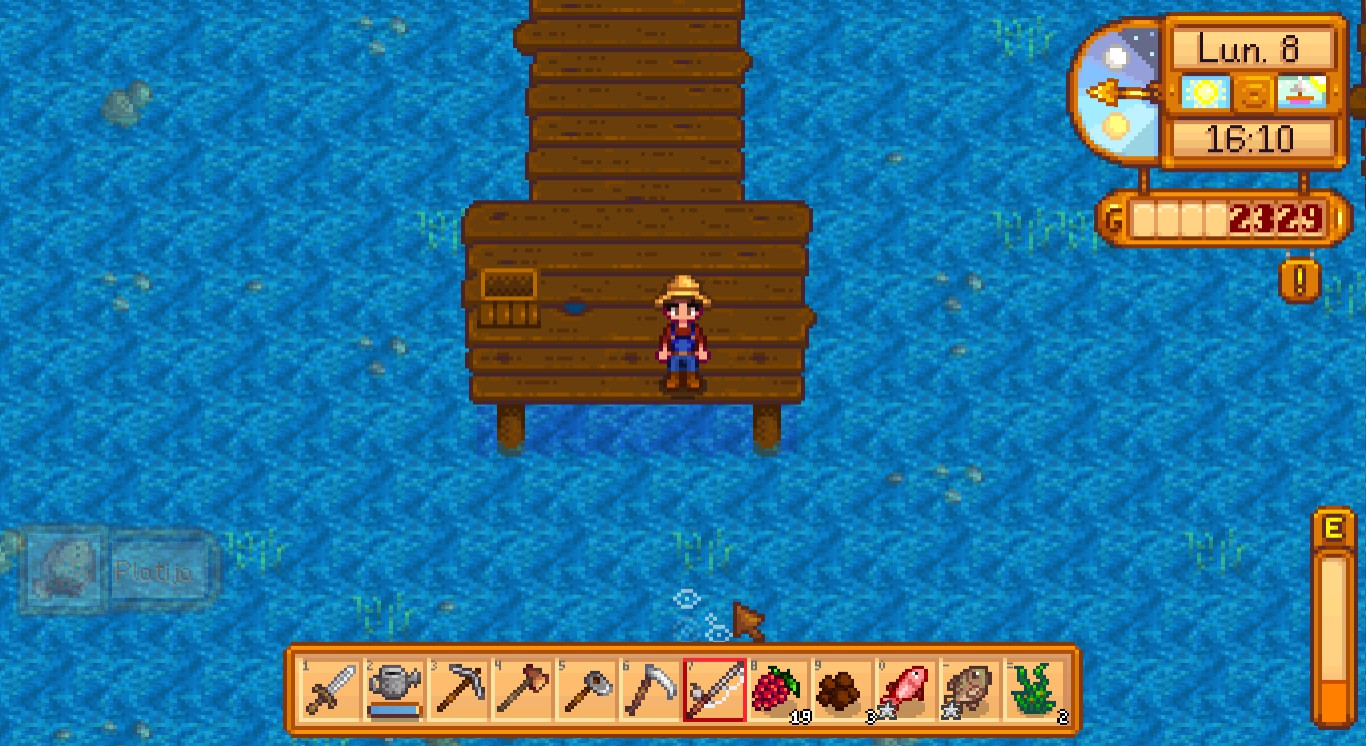1366x746 pixels.
Task: Tap the fishing rod in slot 7
Action: pyautogui.click(x=714, y=689)
